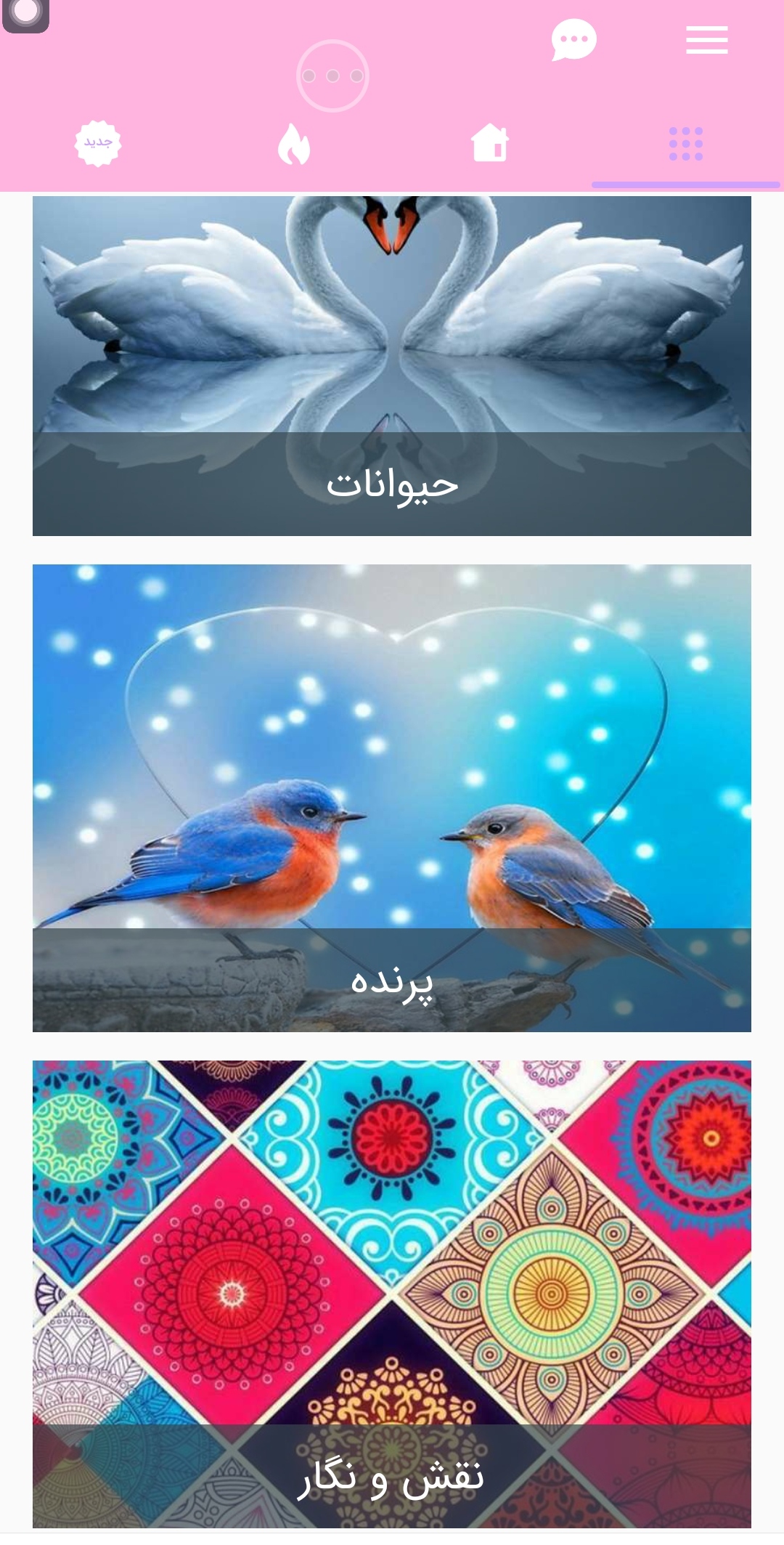Switch to the hot flame tab
Screen dimensions: 784x1545
(294, 143)
